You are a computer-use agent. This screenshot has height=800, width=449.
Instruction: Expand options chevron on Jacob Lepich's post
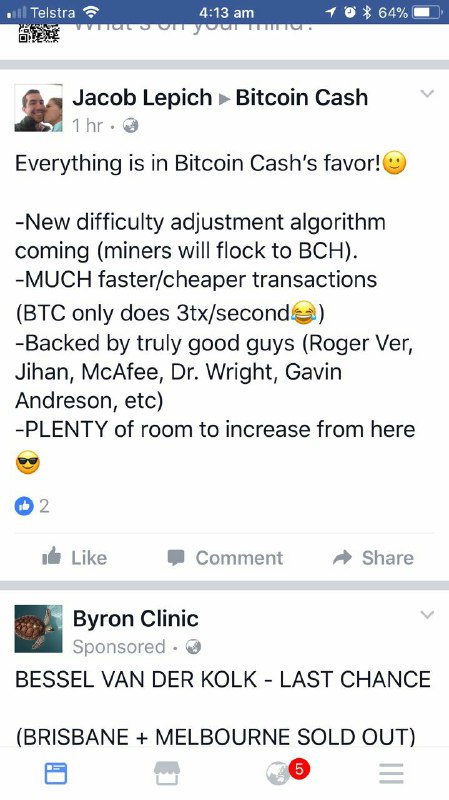[427, 93]
